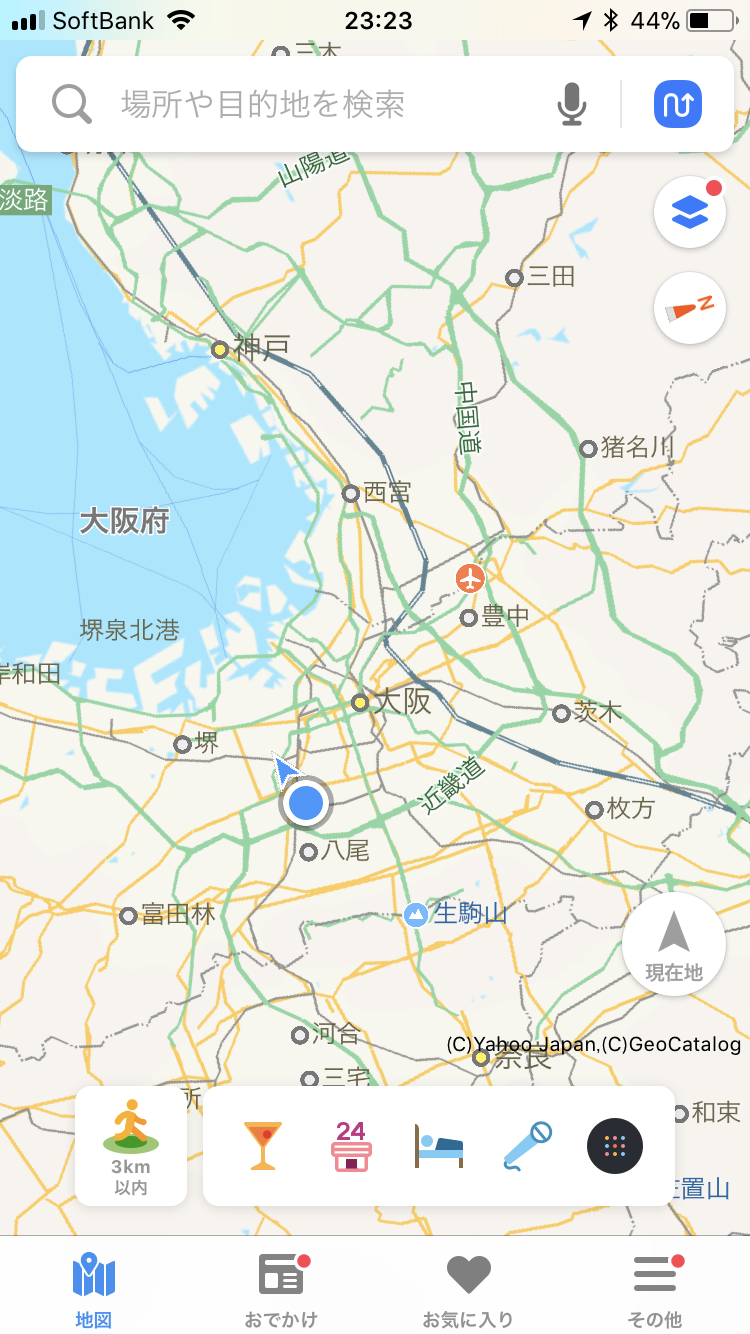Open route search with the blue directions icon
The width and height of the screenshot is (750, 1334).
(x=678, y=104)
